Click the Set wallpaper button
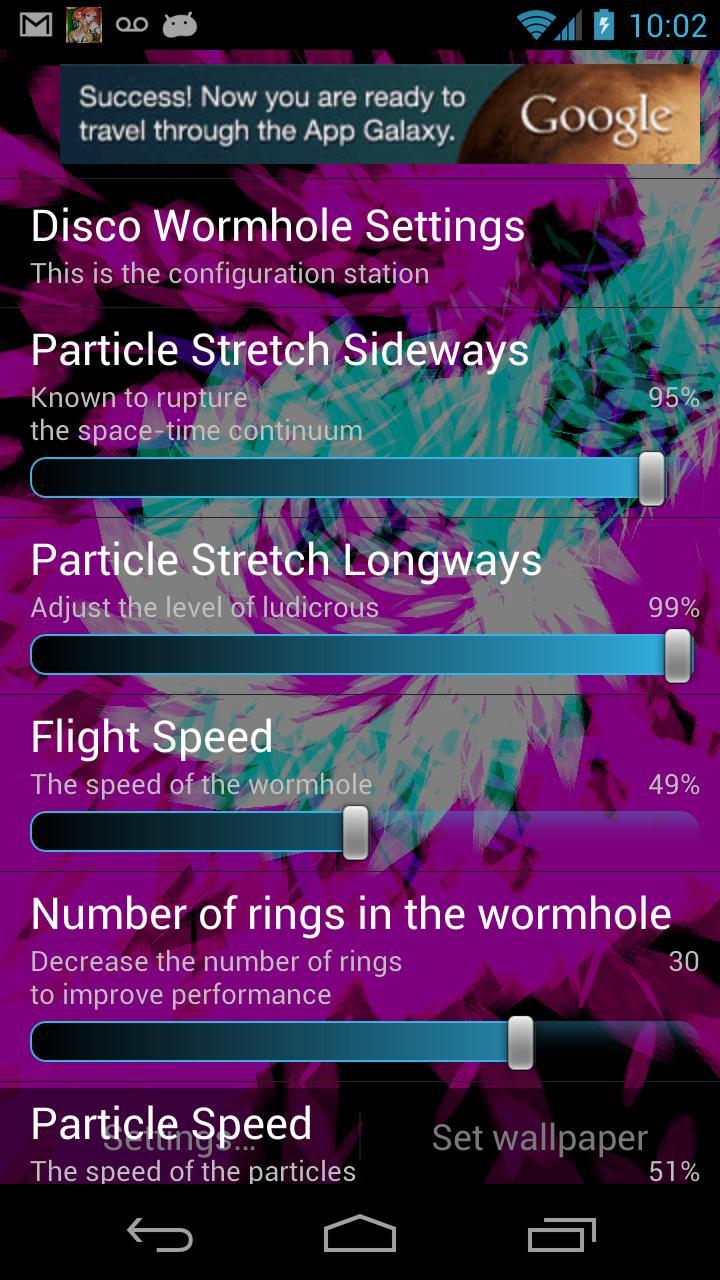Image resolution: width=720 pixels, height=1280 pixels. point(539,1137)
